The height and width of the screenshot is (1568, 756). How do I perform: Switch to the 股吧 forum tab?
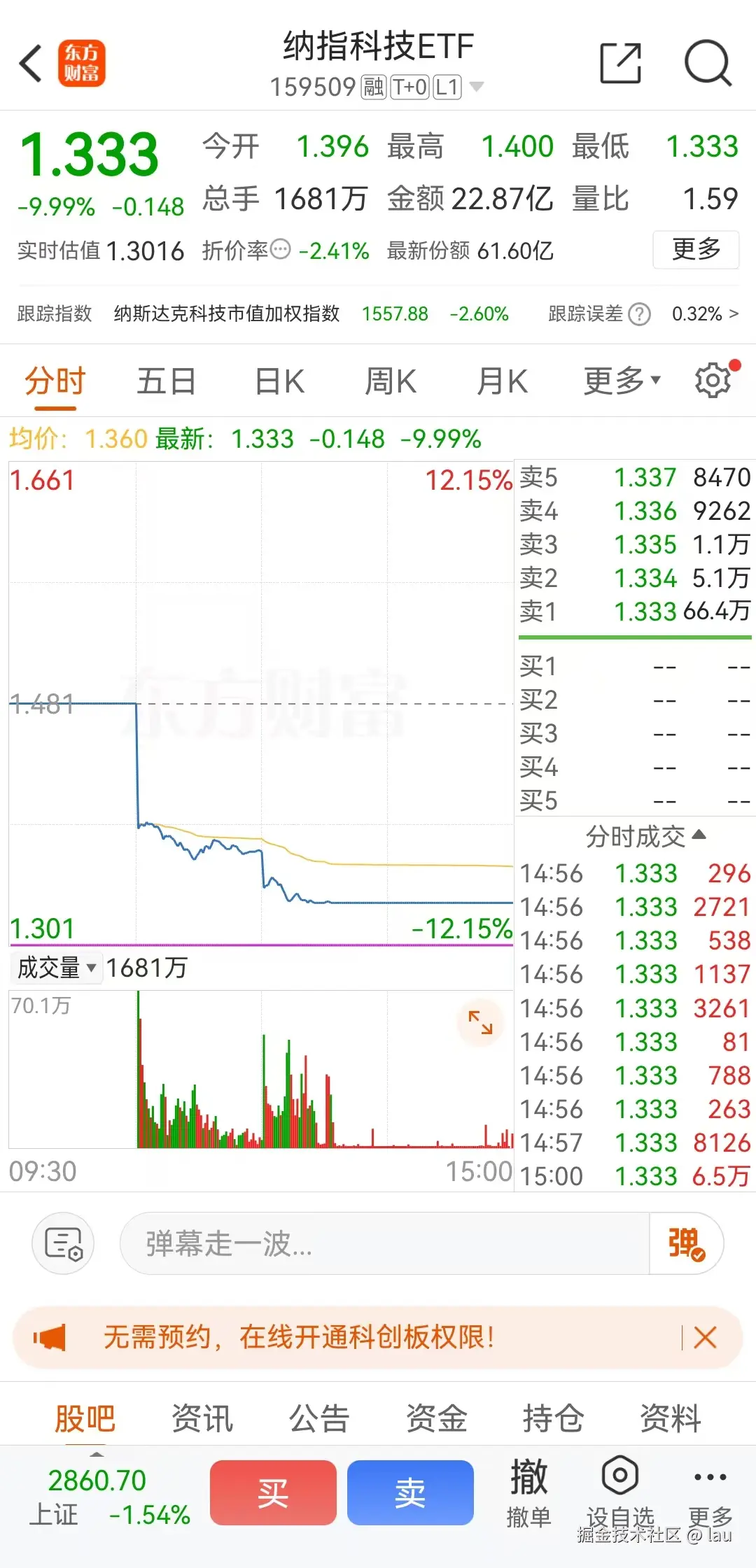click(x=84, y=1418)
